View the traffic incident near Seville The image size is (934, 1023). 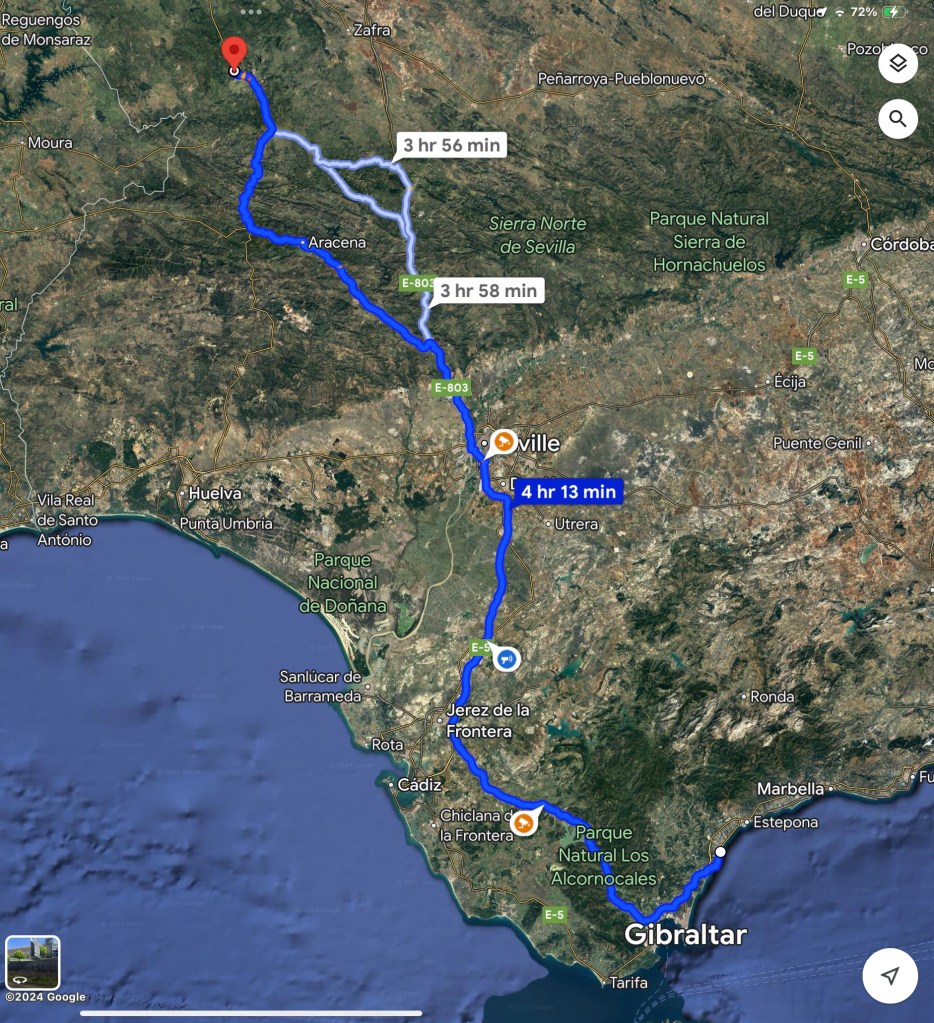click(x=503, y=441)
